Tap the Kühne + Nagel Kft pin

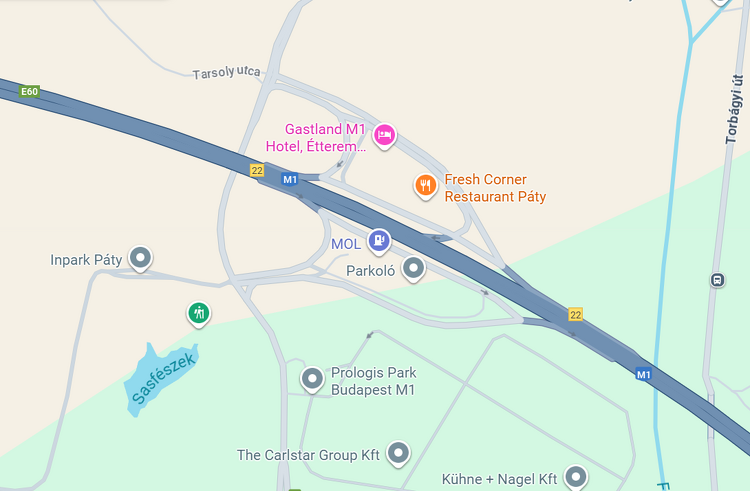click(x=575, y=476)
